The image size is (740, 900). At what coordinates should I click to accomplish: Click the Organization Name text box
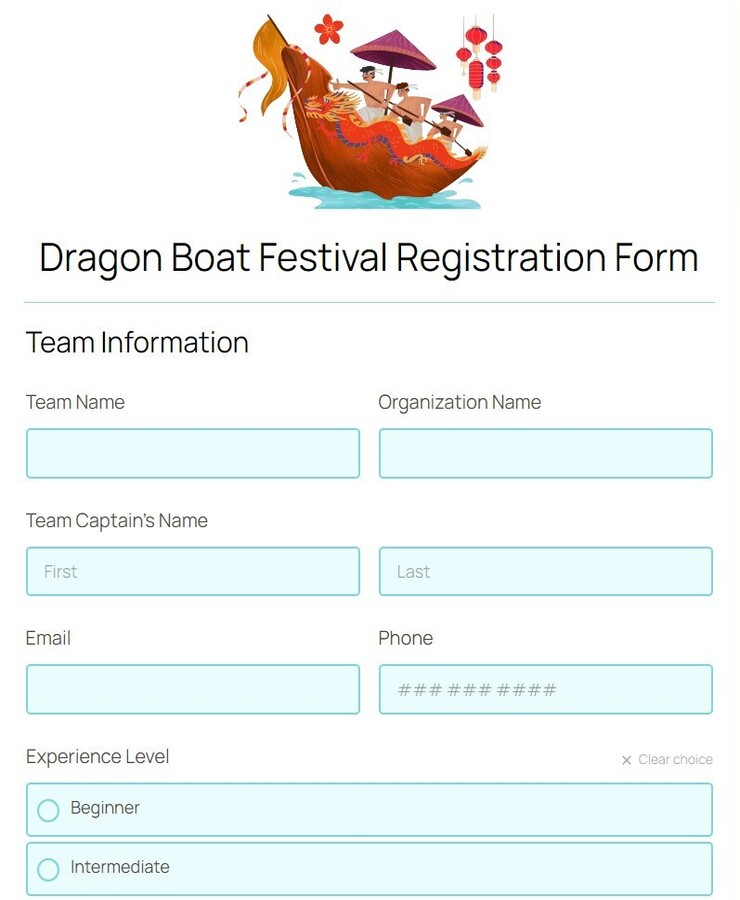coord(546,453)
